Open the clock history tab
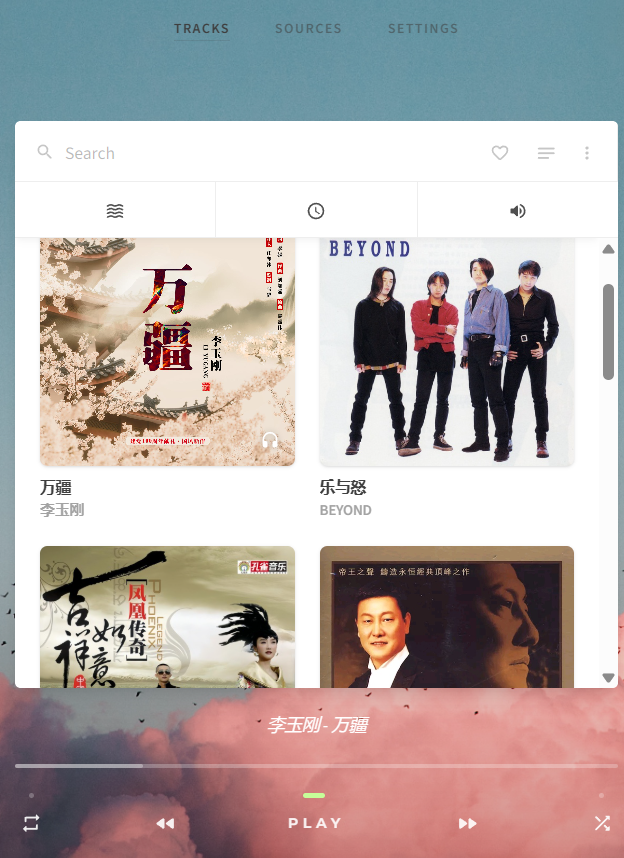This screenshot has height=858, width=624. pyautogui.click(x=316, y=211)
